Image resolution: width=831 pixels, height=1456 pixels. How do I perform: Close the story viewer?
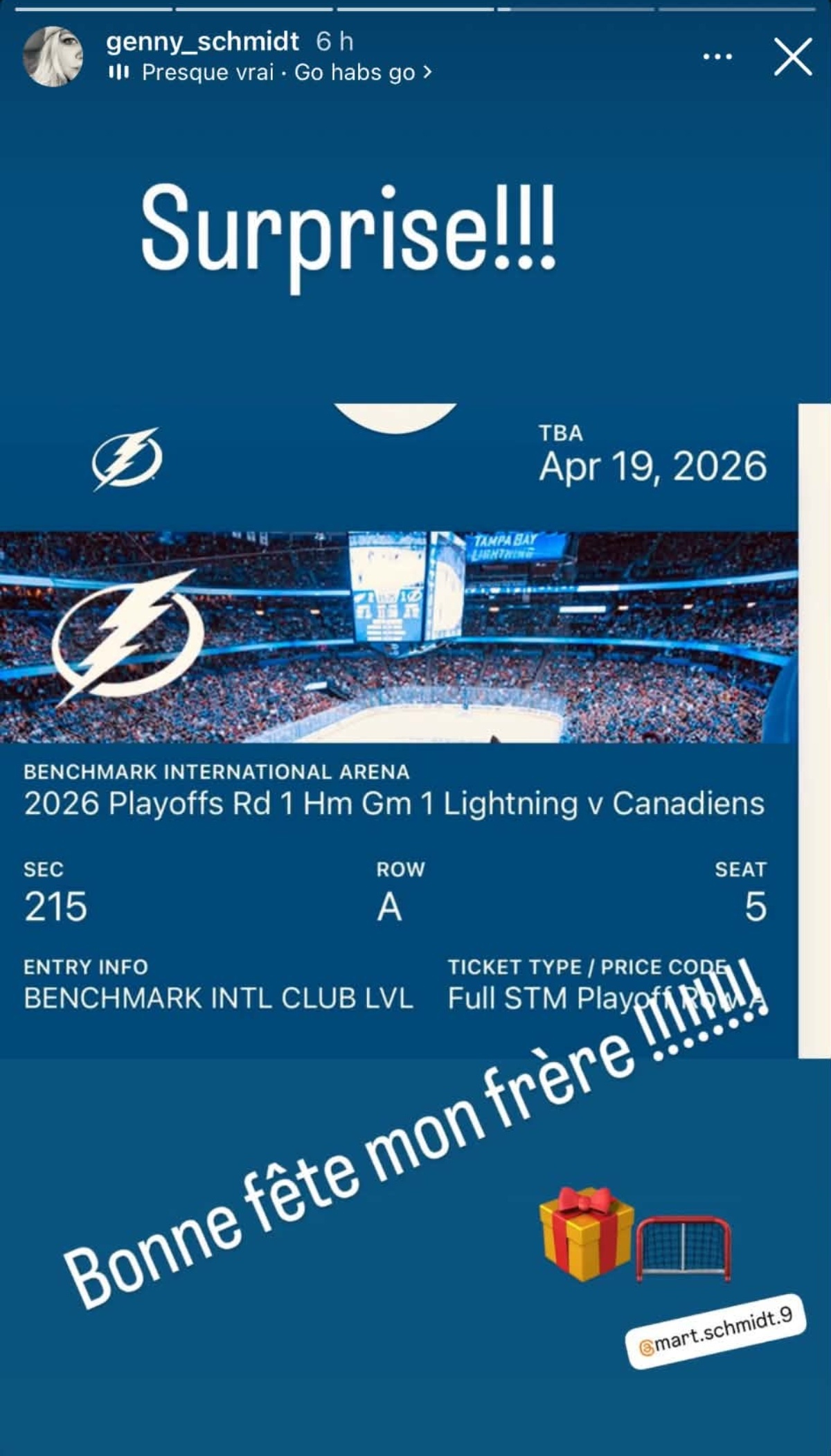click(x=792, y=57)
